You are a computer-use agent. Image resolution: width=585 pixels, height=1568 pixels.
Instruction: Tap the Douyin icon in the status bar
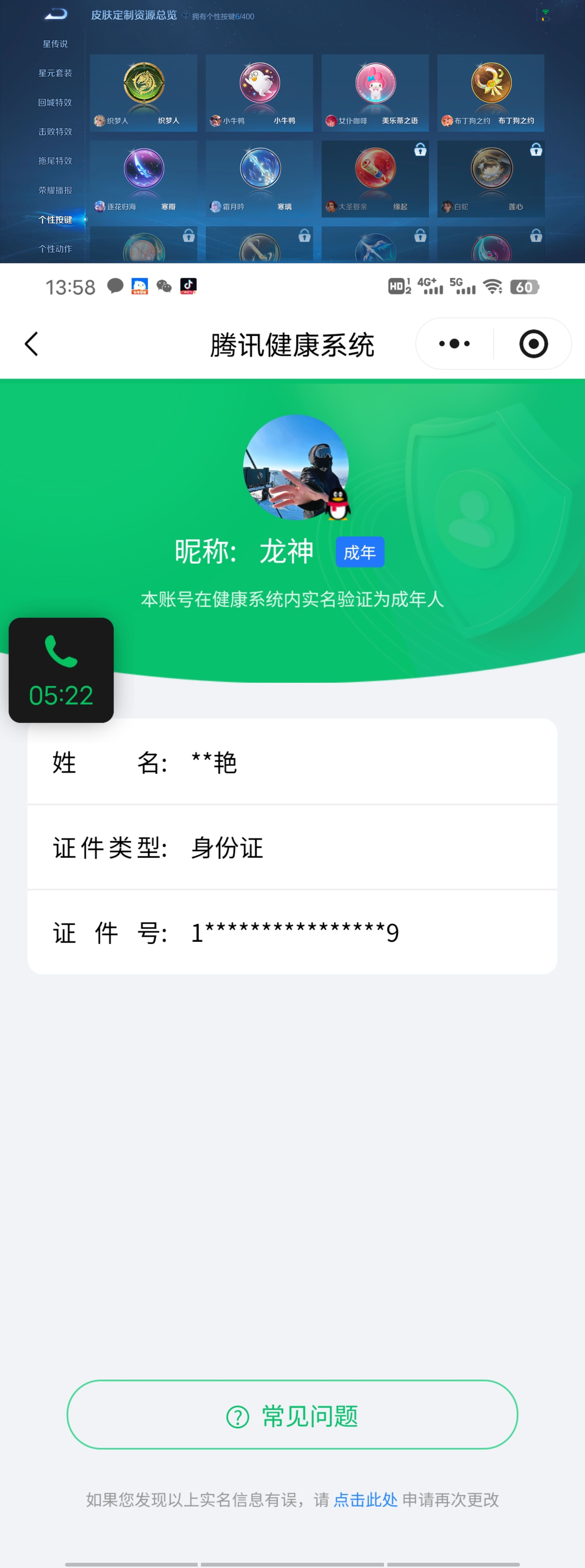(x=188, y=286)
